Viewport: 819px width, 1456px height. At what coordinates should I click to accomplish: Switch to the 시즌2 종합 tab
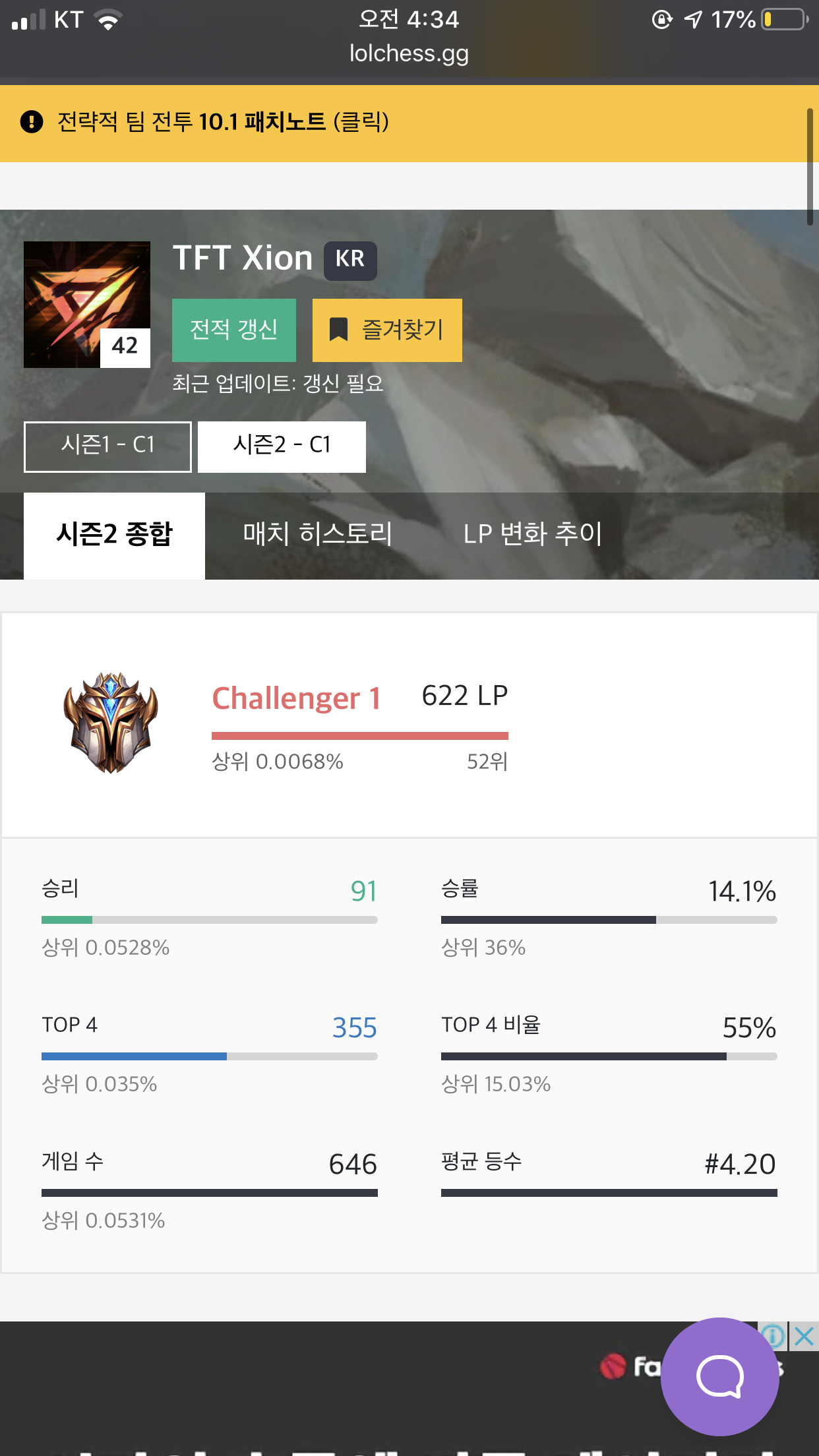pos(114,535)
